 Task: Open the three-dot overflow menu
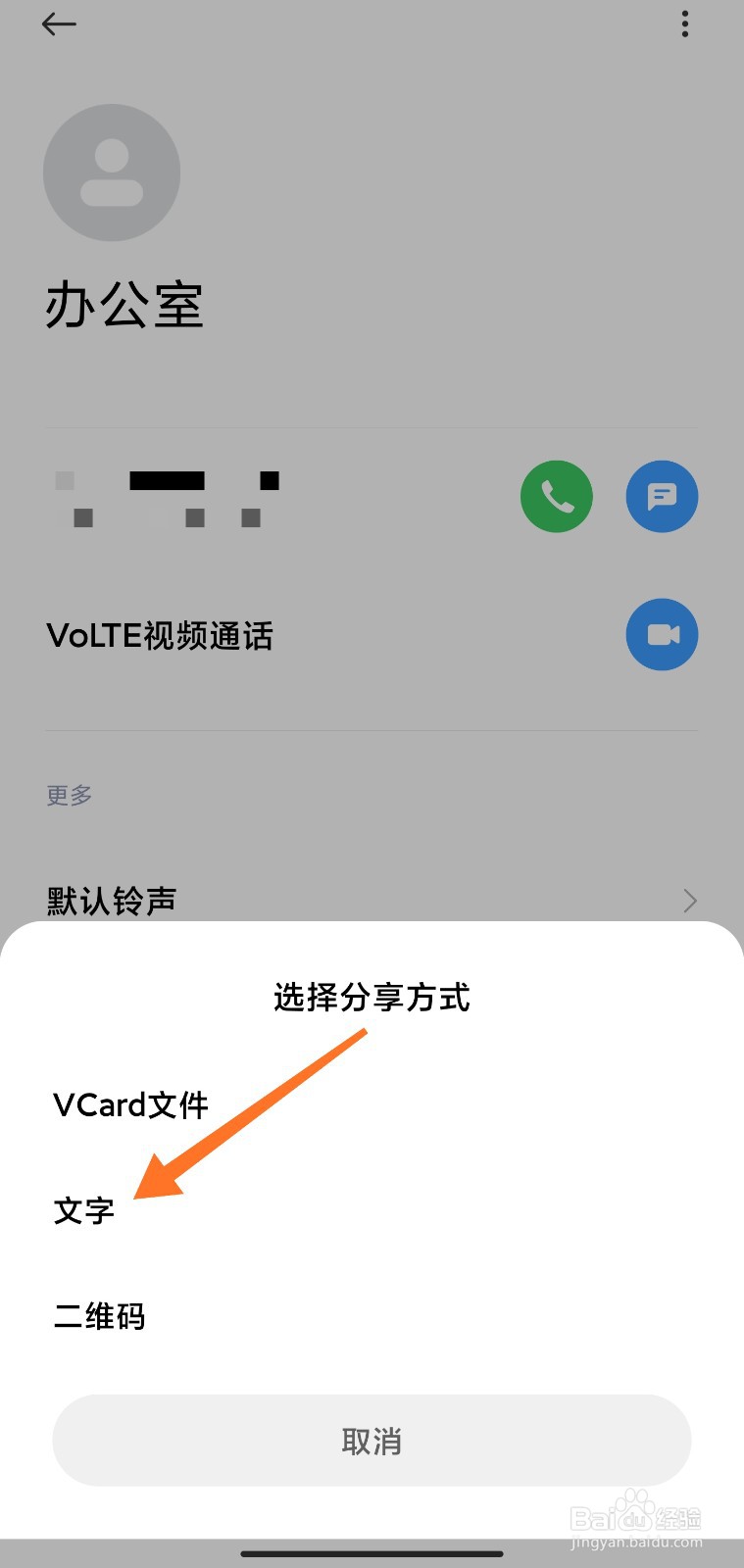tap(684, 24)
